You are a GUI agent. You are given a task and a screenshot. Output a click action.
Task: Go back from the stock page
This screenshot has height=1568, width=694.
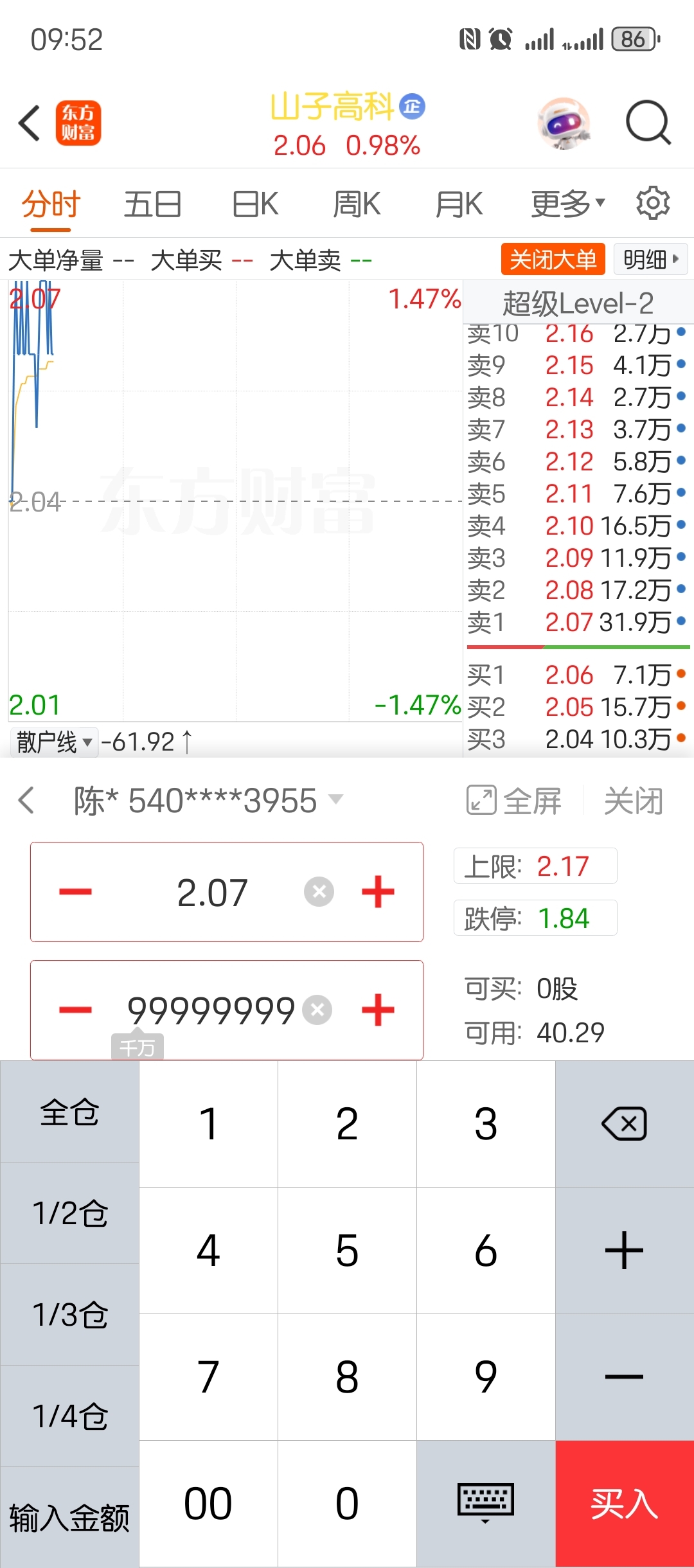point(30,123)
